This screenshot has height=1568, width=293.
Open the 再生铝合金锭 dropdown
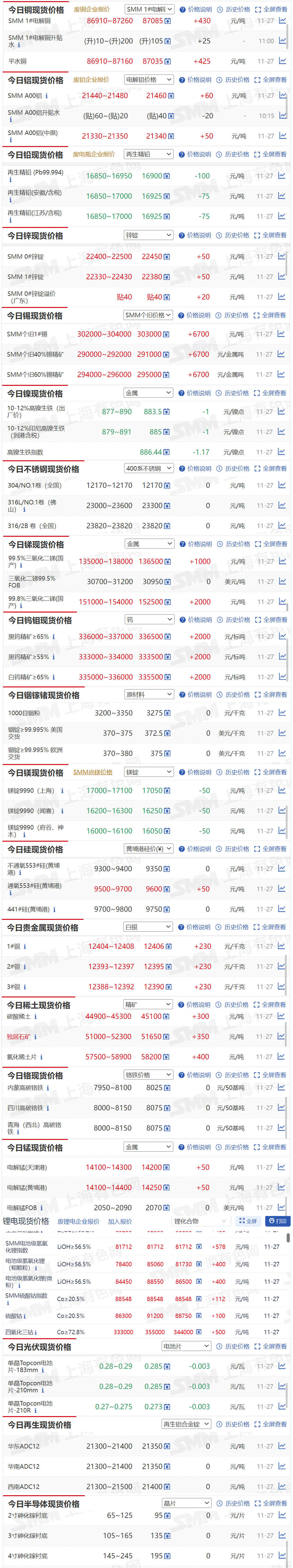(186, 1424)
